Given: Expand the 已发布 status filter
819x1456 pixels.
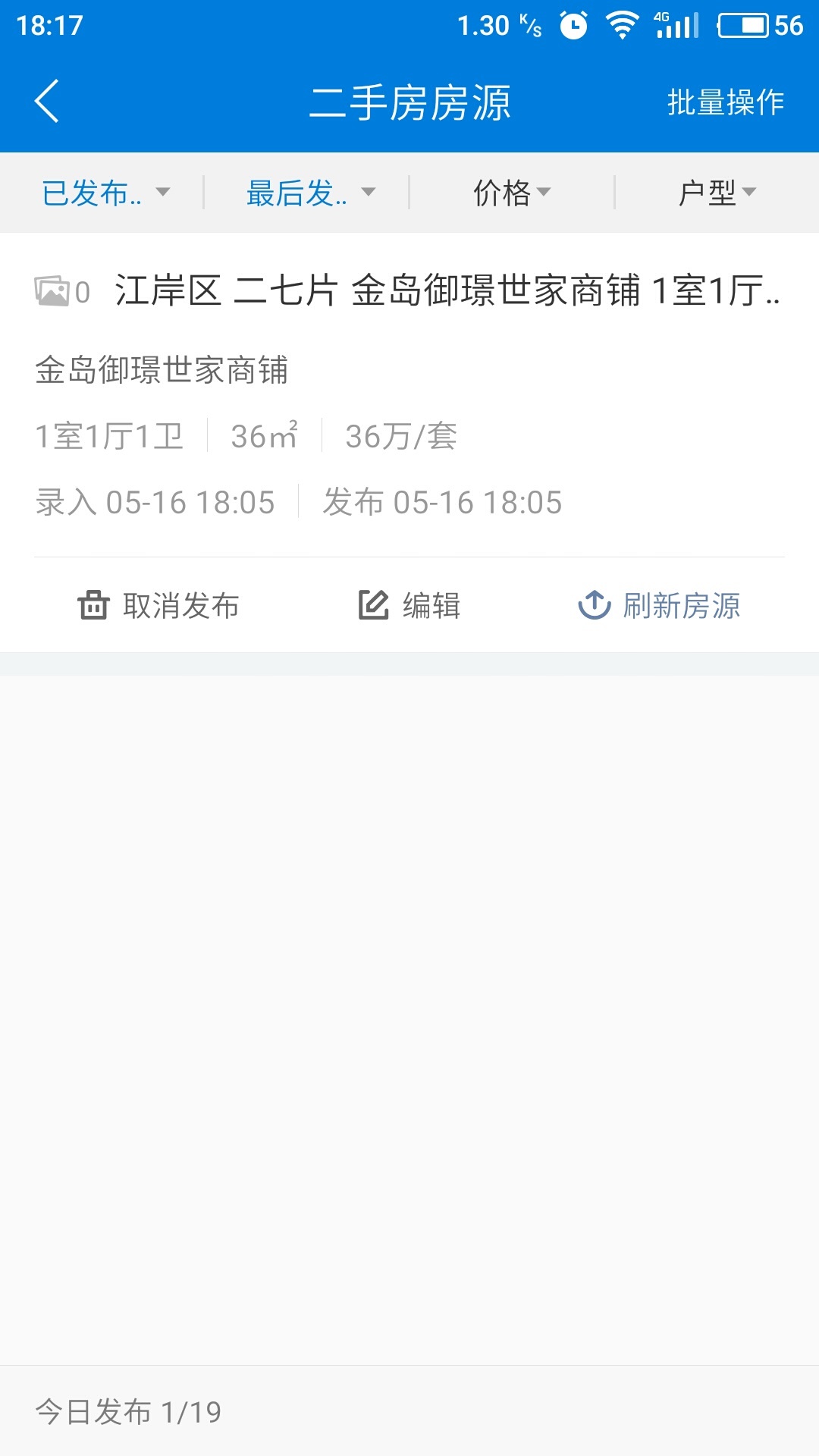Looking at the screenshot, I should tap(105, 193).
